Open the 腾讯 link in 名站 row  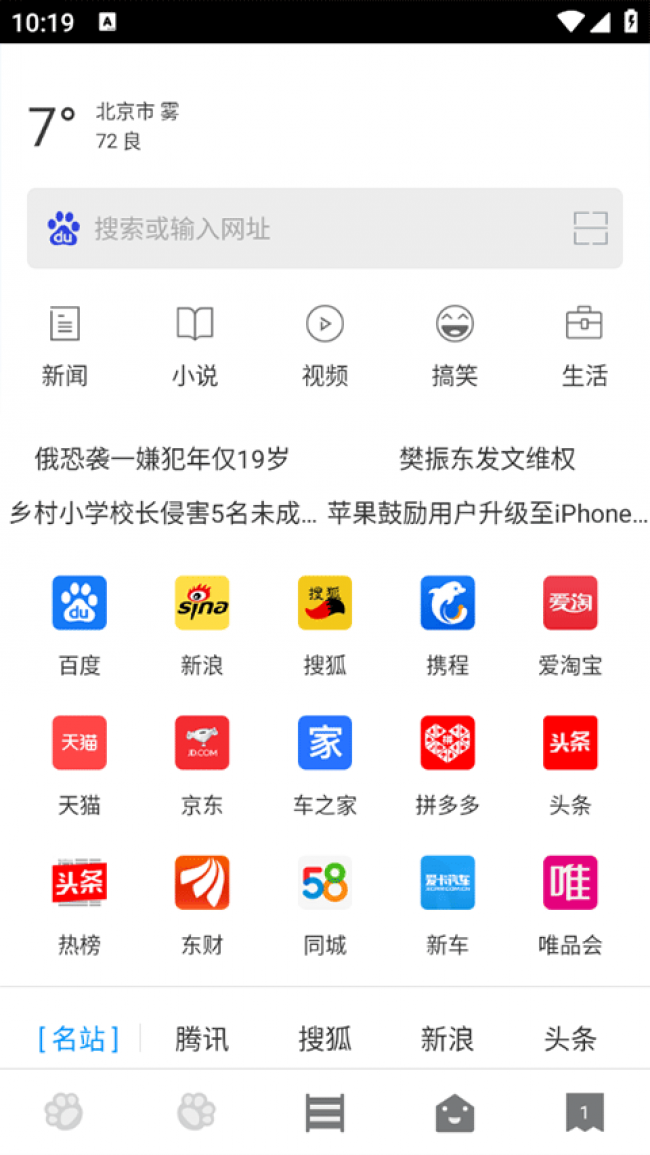[x=202, y=1039]
